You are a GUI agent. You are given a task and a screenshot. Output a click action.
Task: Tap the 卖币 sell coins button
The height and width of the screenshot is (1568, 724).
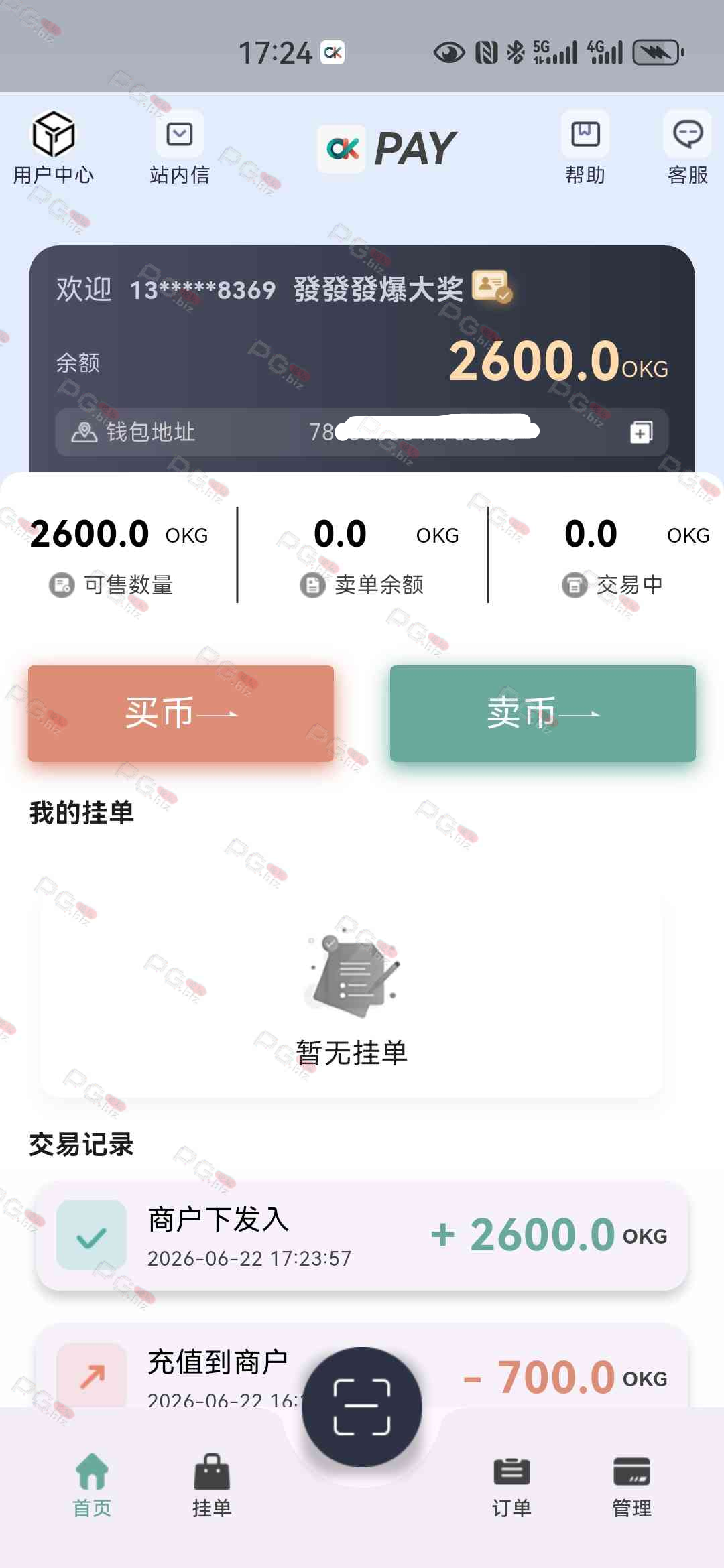click(x=543, y=713)
